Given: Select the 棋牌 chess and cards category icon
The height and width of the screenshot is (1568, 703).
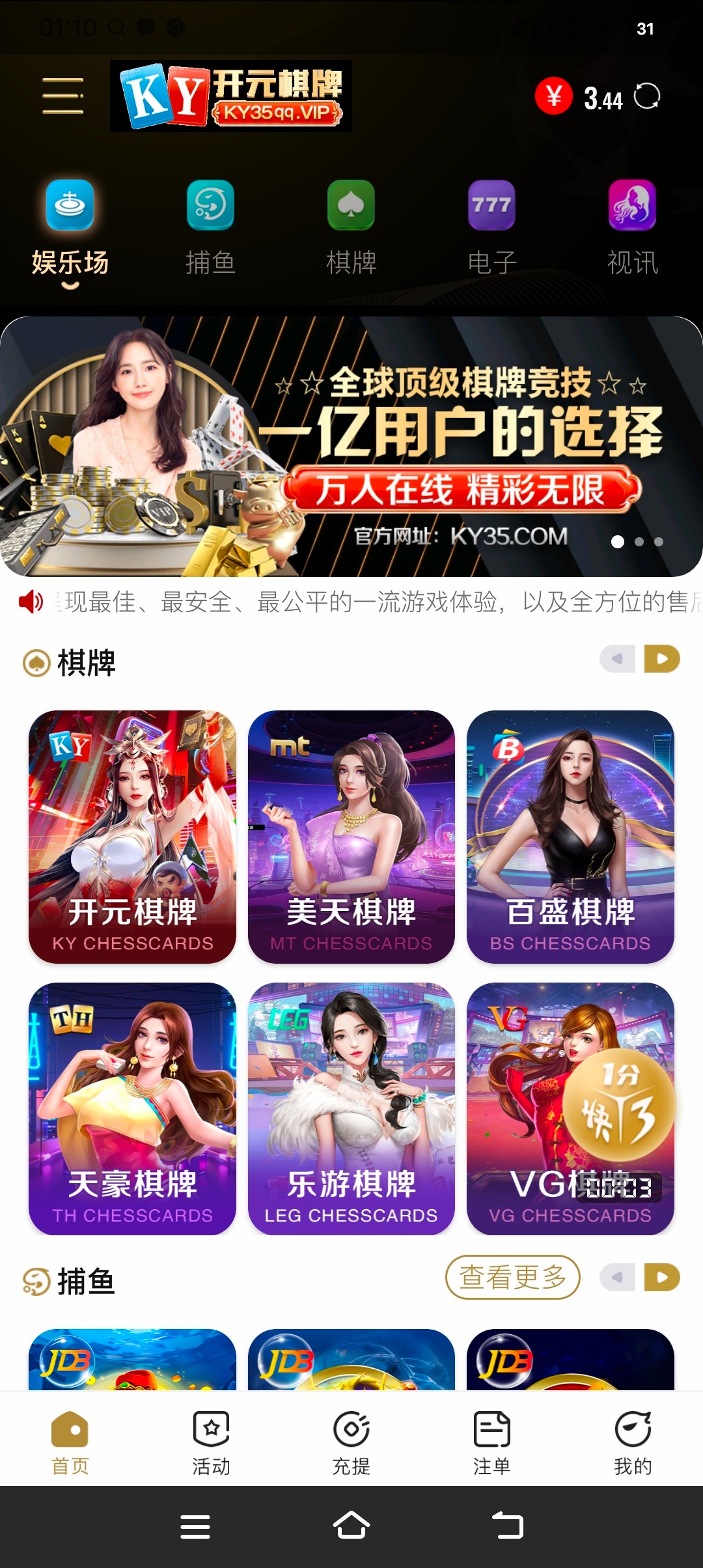Looking at the screenshot, I should point(350,205).
